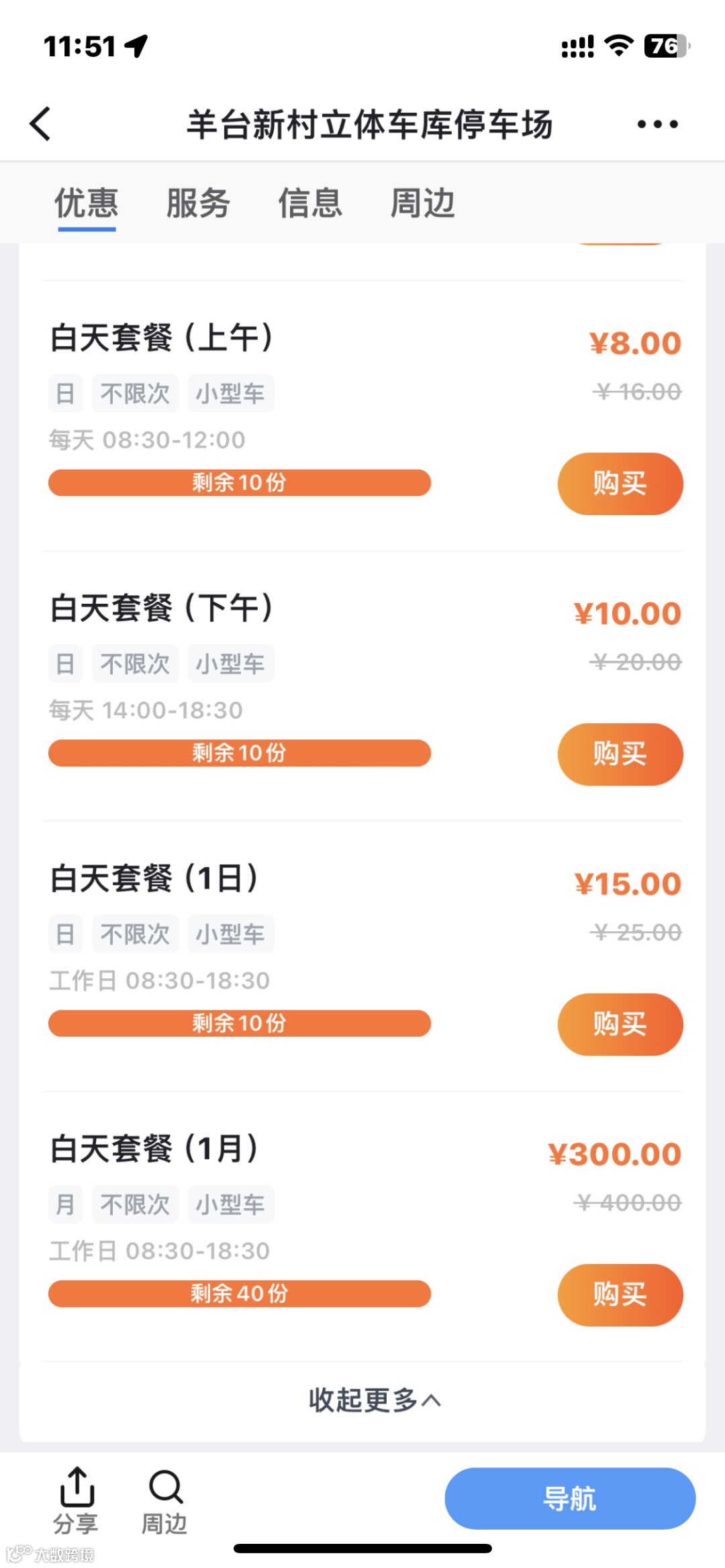This screenshot has height=1568, width=725.
Task: Buy the 白天套餐（上午）package
Action: [x=620, y=484]
